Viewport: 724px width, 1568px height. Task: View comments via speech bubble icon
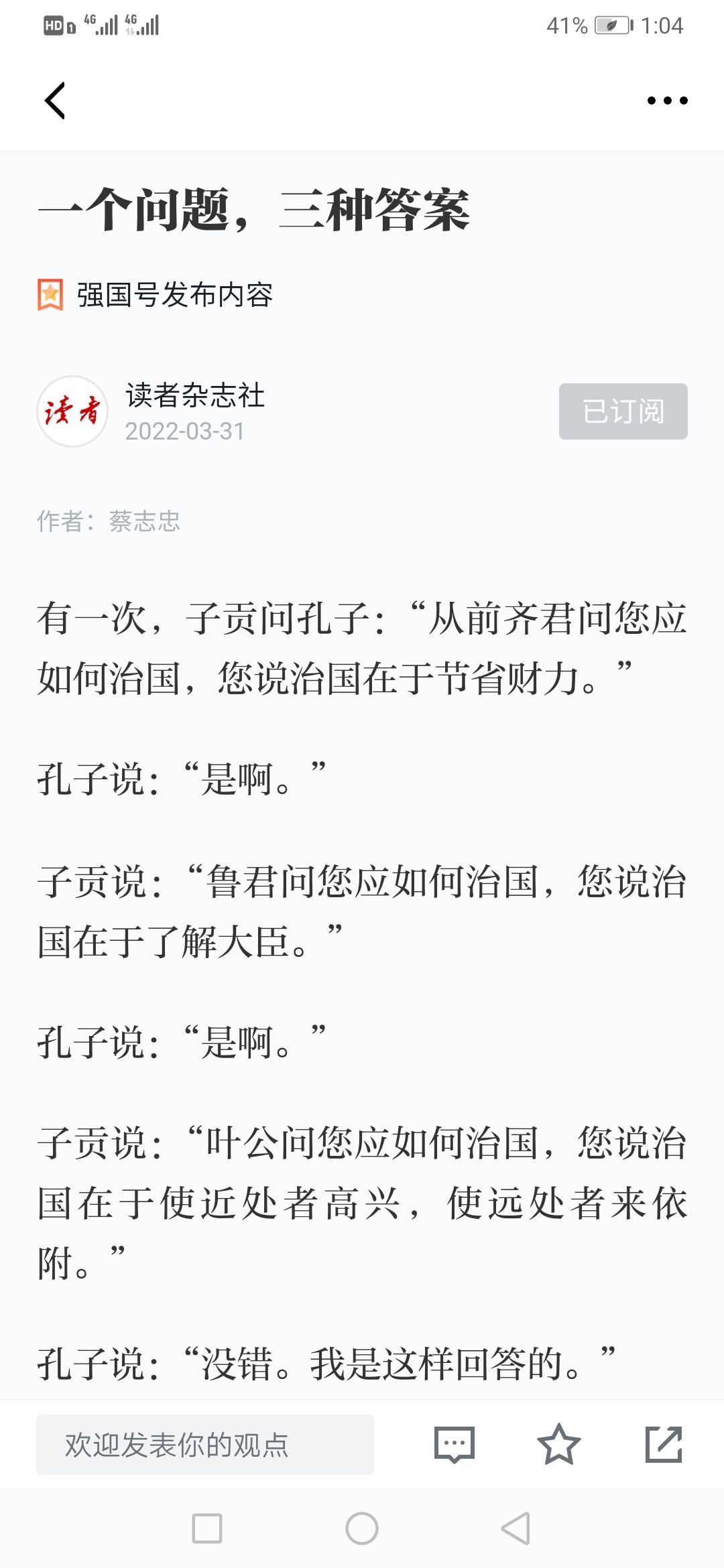[x=455, y=1445]
